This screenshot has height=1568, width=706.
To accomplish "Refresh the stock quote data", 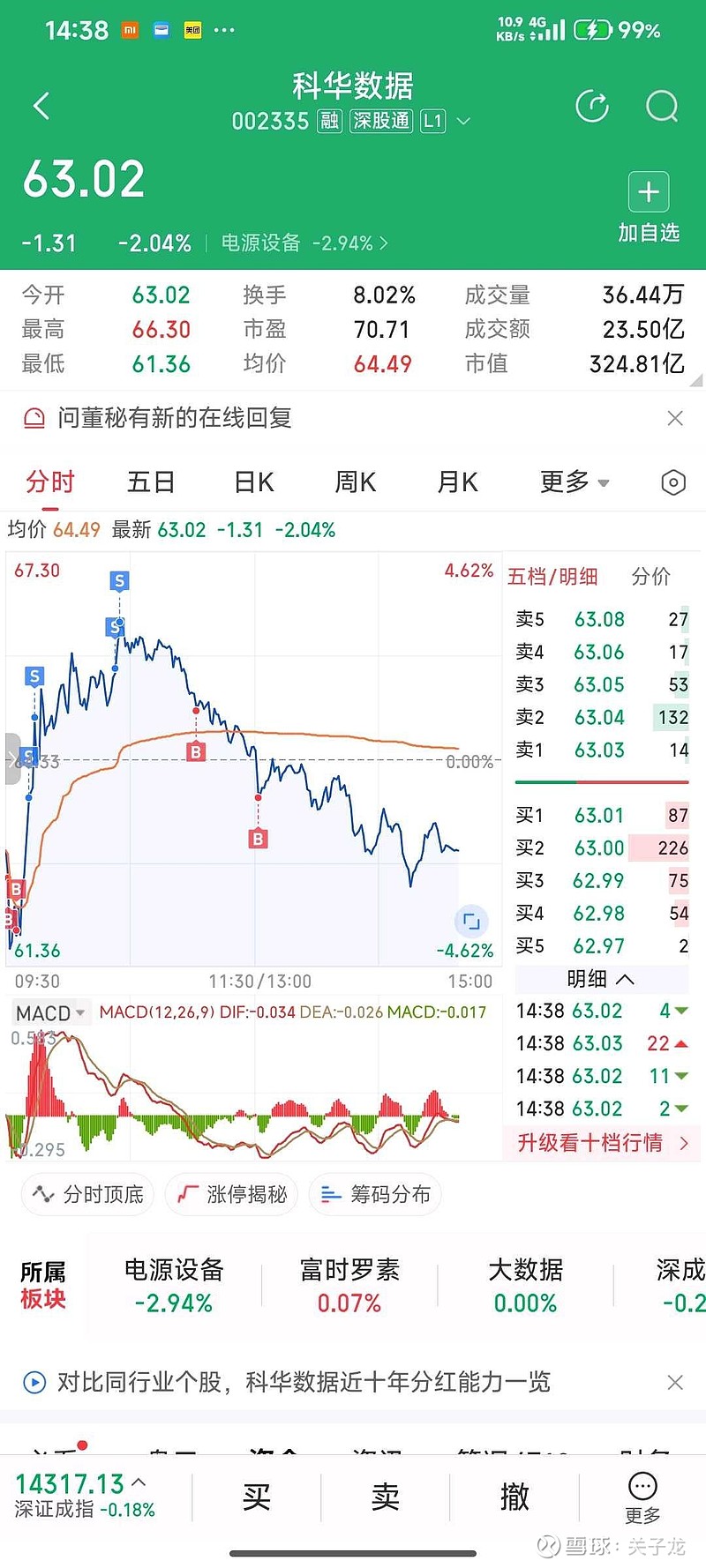I will click(x=592, y=105).
